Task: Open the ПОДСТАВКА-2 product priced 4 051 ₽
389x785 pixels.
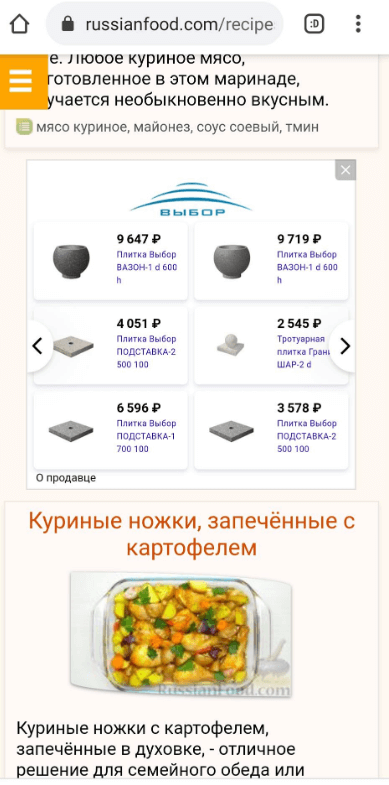Action: [111, 345]
